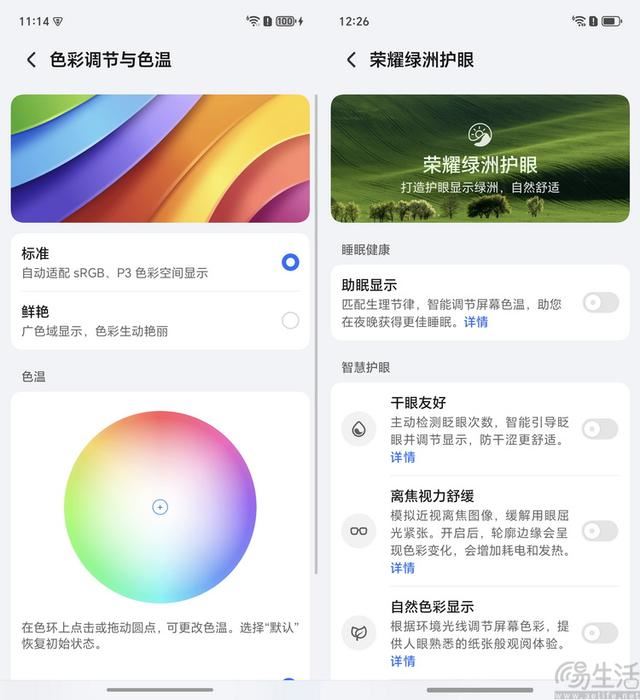Enable 自然色彩显示
This screenshot has width=640, height=700.
[600, 632]
